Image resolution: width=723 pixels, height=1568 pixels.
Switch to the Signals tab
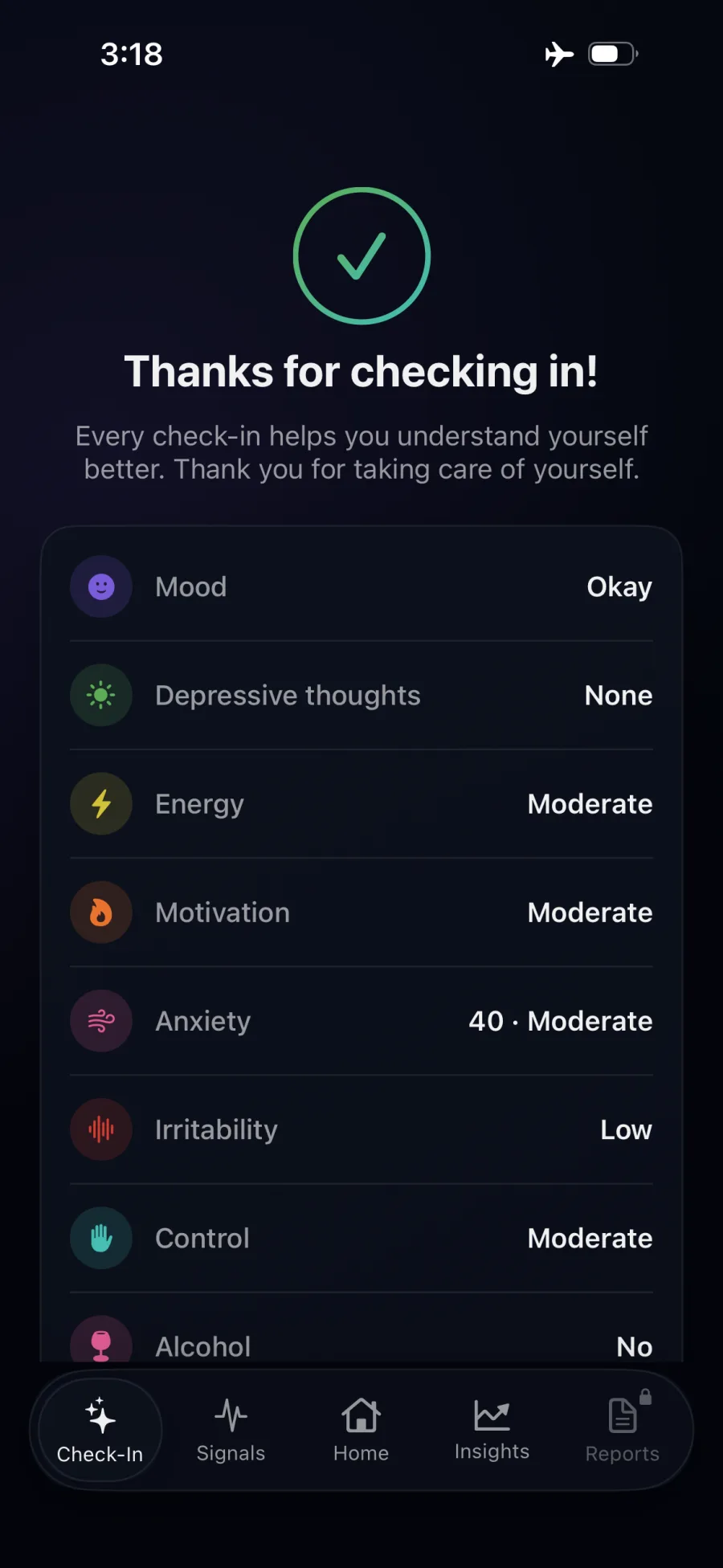[231, 1431]
